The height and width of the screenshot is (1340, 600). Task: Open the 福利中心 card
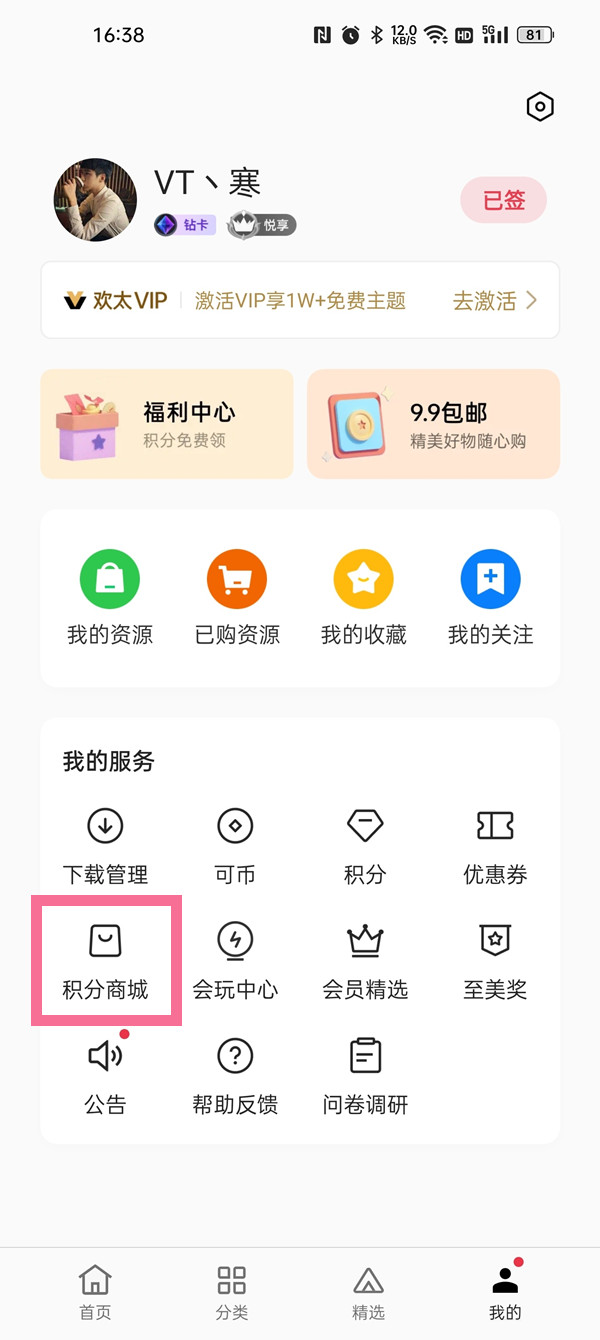(167, 424)
